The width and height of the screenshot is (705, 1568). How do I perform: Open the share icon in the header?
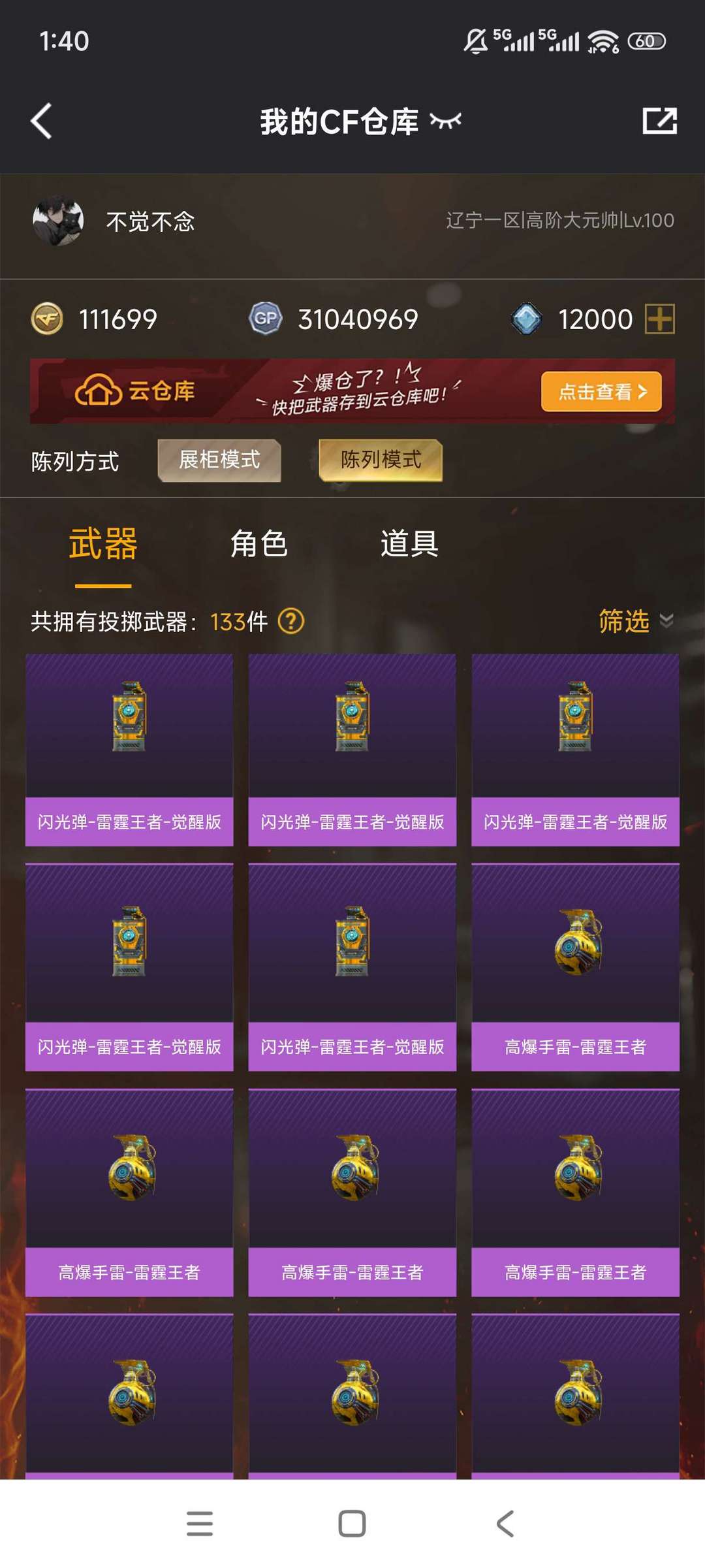point(659,121)
